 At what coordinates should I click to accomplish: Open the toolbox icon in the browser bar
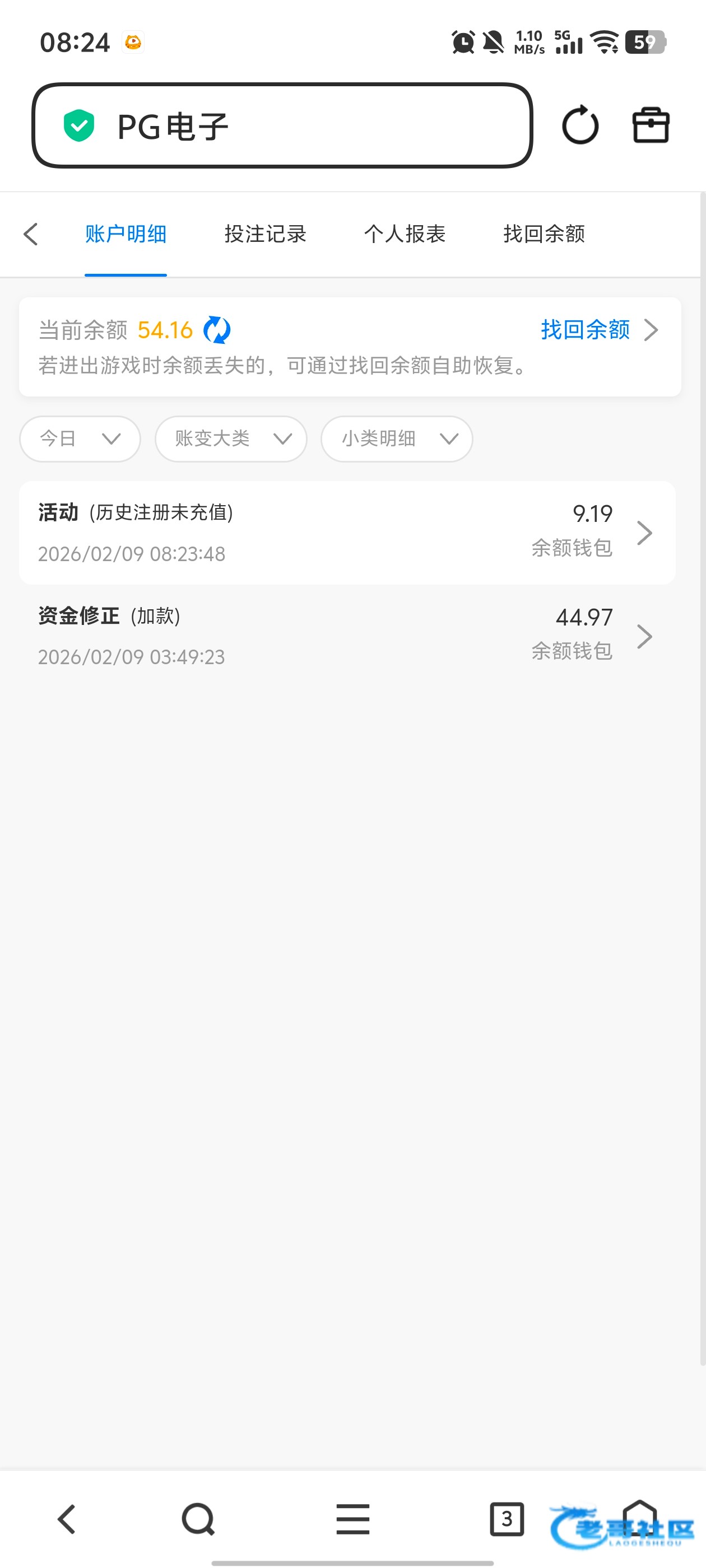651,126
